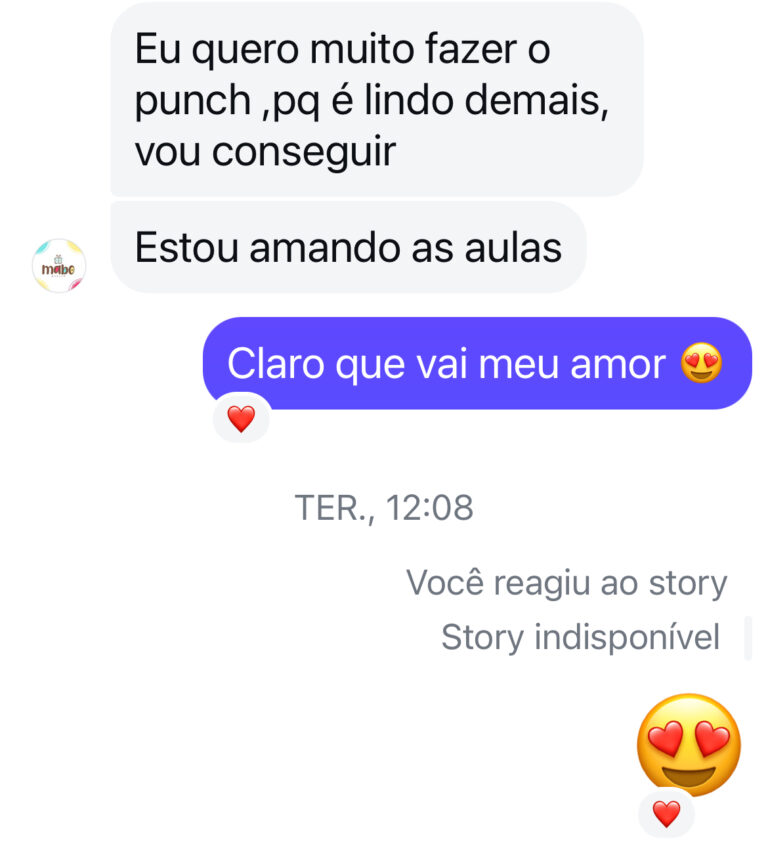The image size is (768, 865).
Task: Click the white circle behind the upper heart reaction
Action: (x=240, y=419)
